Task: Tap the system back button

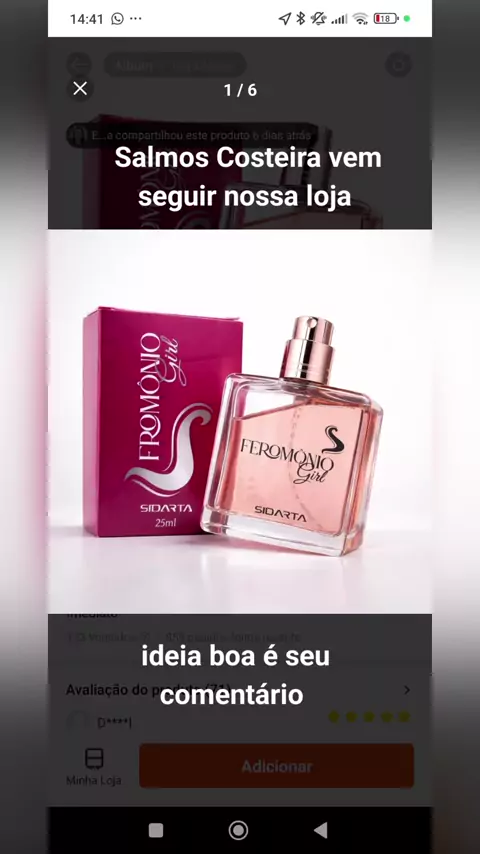Action: (x=321, y=830)
